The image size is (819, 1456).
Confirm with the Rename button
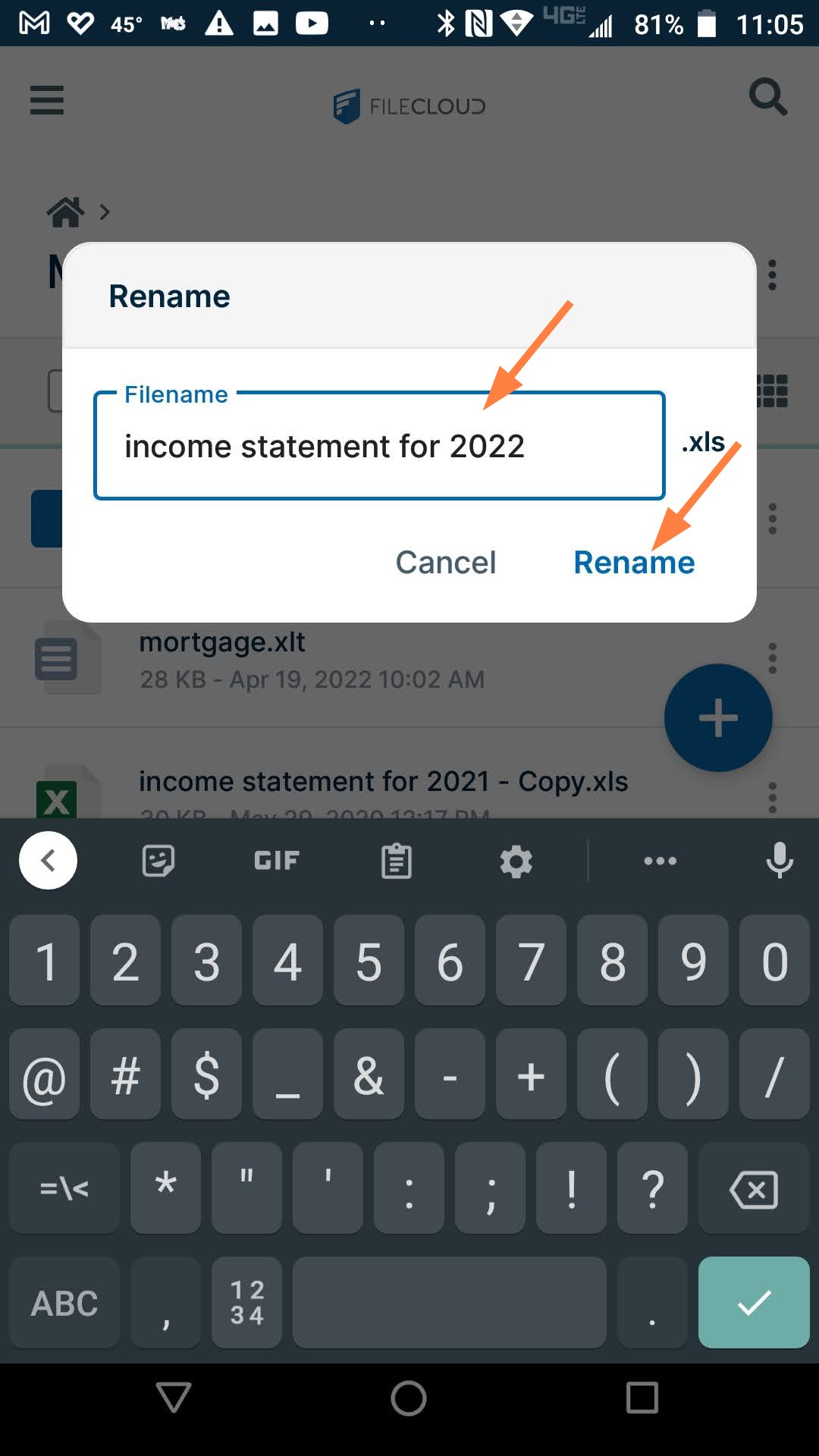633,563
